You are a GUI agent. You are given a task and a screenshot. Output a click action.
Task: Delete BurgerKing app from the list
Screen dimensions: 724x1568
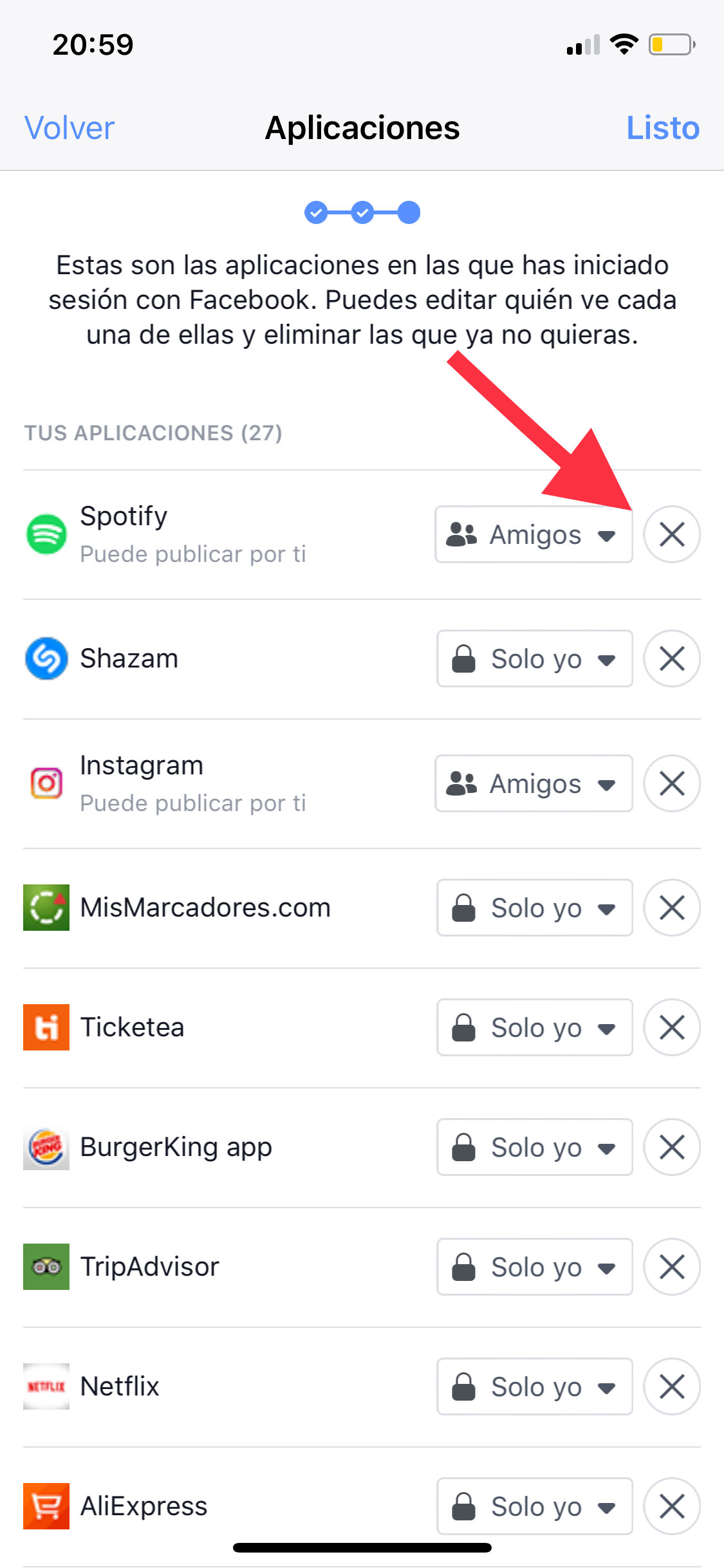point(672,1148)
